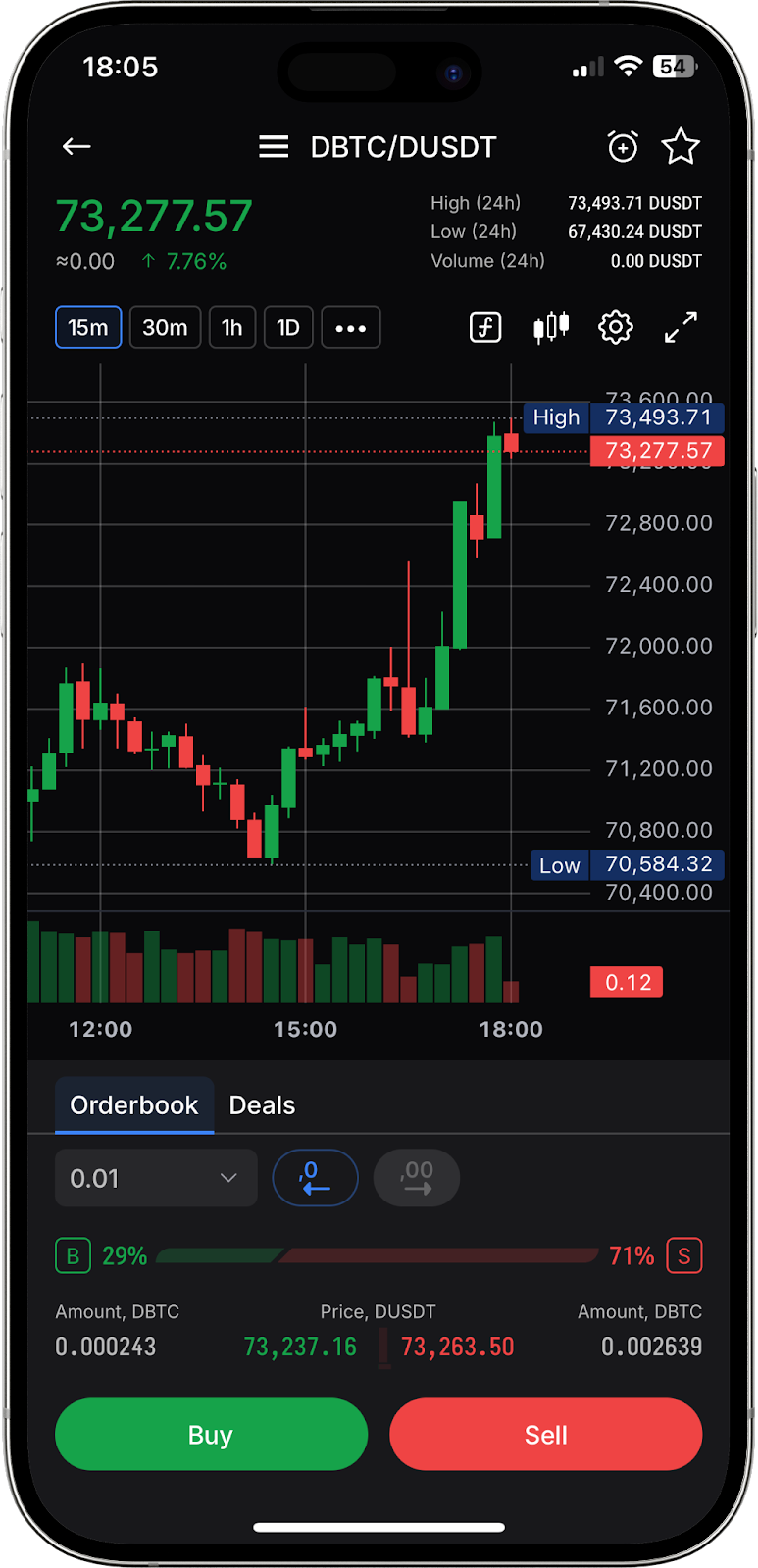The width and height of the screenshot is (758, 1568).
Task: Switch the chart to the 30m interval
Action: tap(165, 327)
